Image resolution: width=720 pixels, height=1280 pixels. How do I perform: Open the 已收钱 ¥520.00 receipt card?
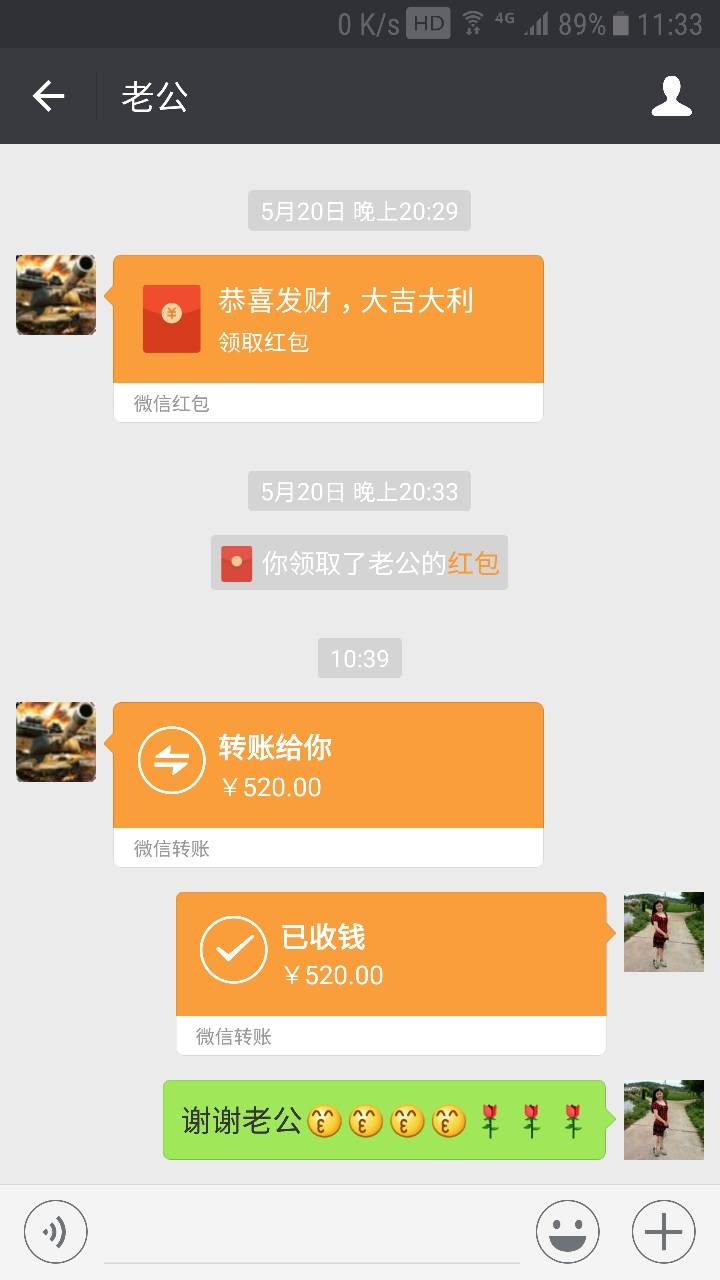(391, 955)
